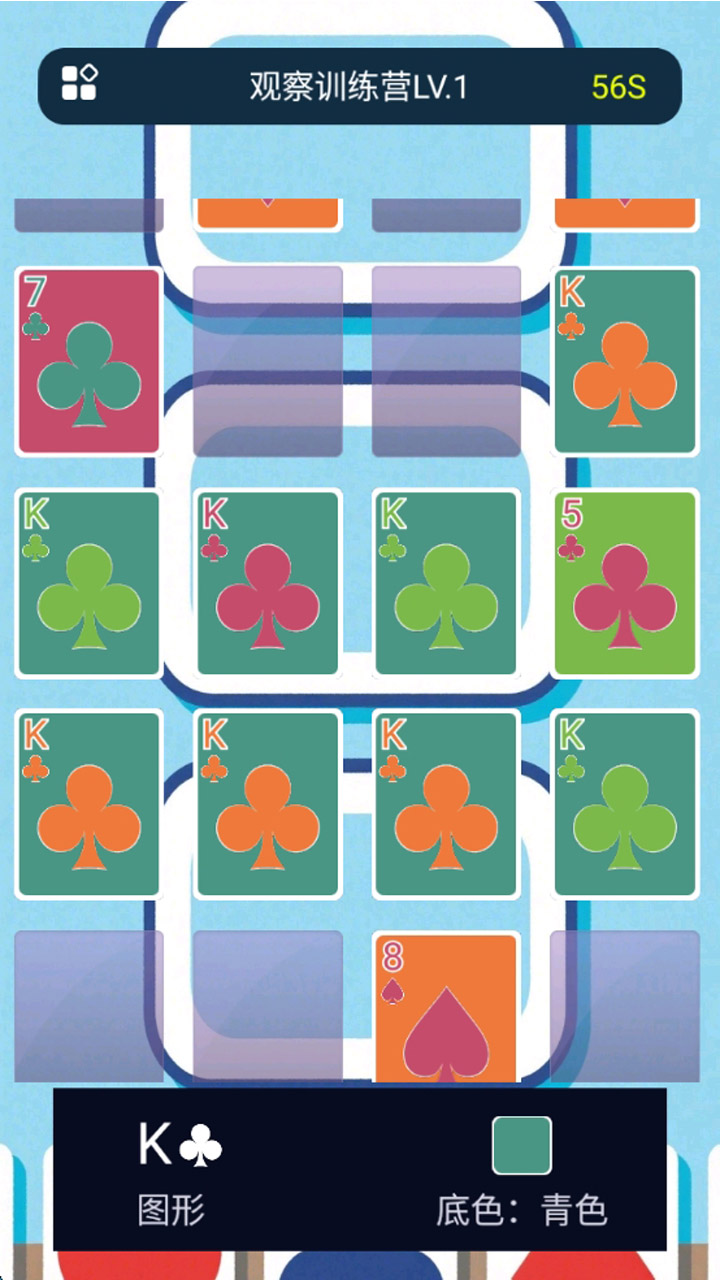Tap green K card beside three orange Ks
Image resolution: width=720 pixels, height=1280 pixels.
(x=625, y=805)
